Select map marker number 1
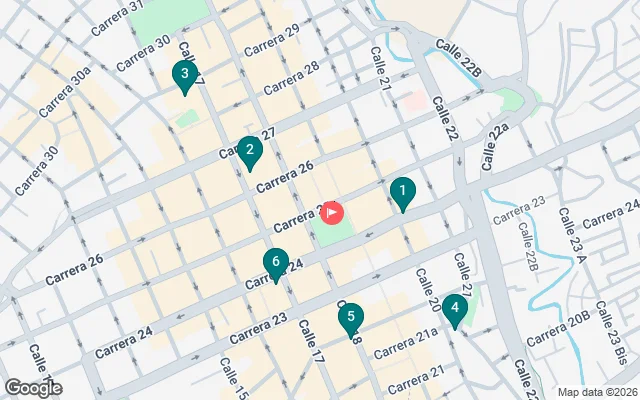The image size is (640, 400). [x=402, y=191]
